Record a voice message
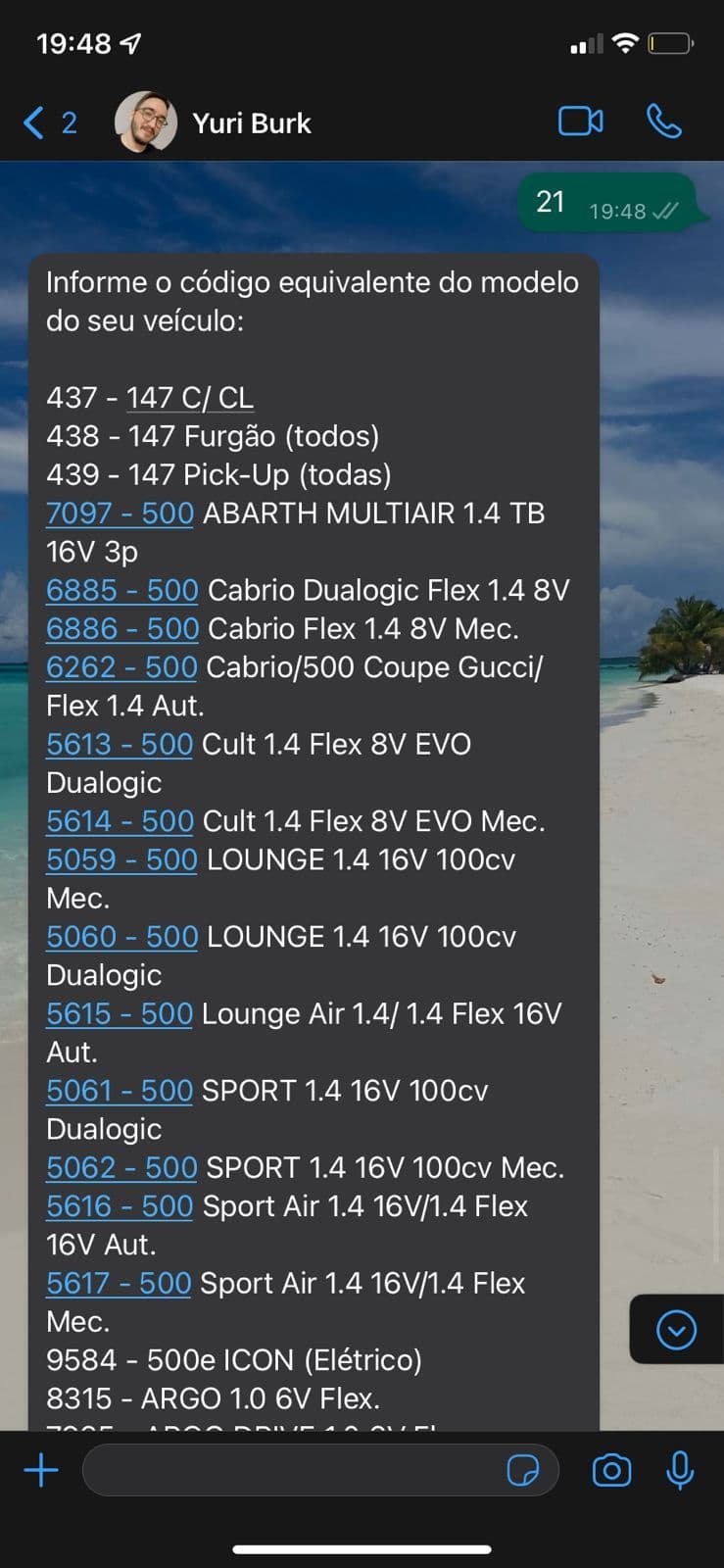The image size is (724, 1568). click(x=680, y=1470)
